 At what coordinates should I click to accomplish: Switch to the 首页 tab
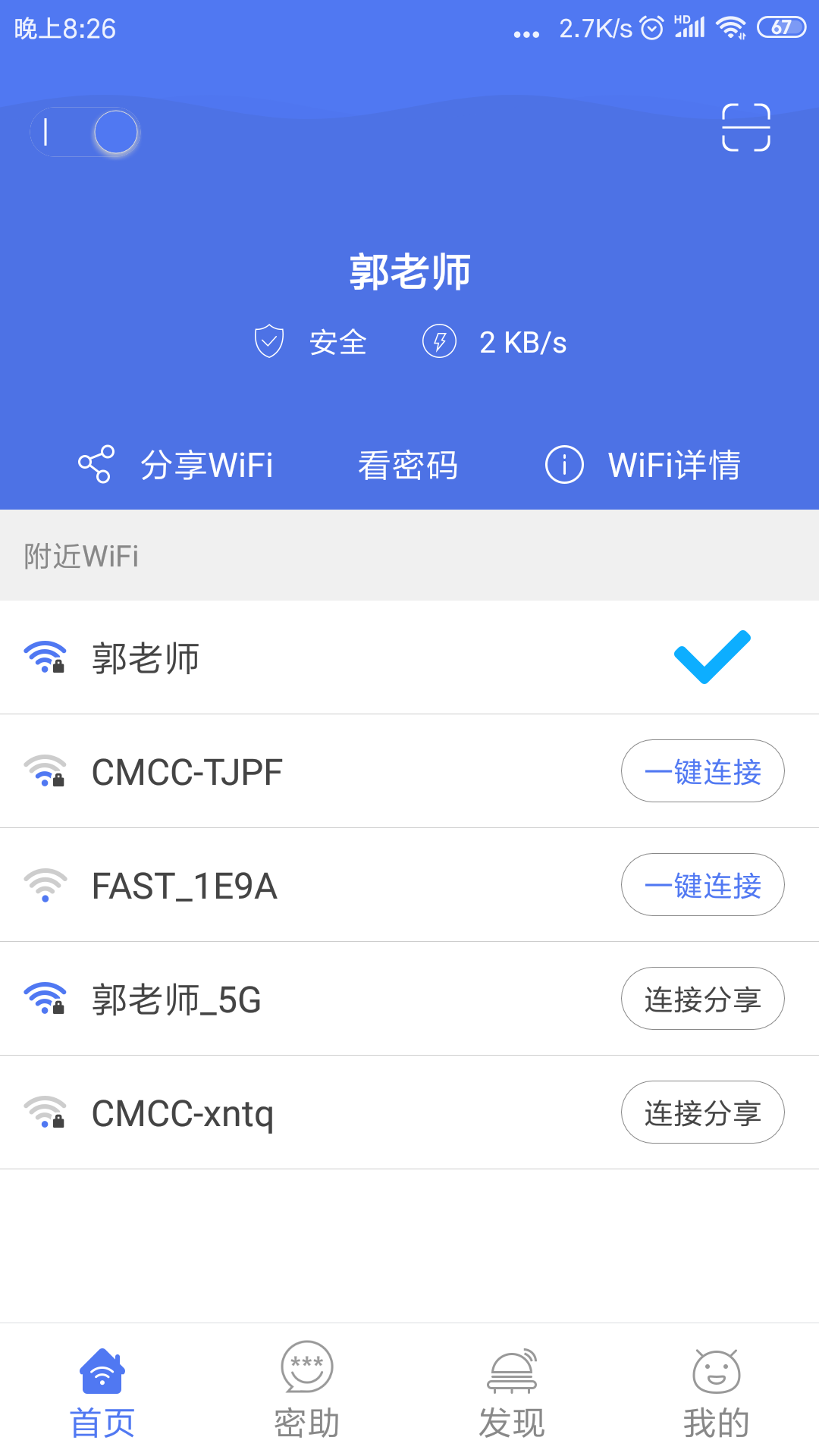[102, 1393]
